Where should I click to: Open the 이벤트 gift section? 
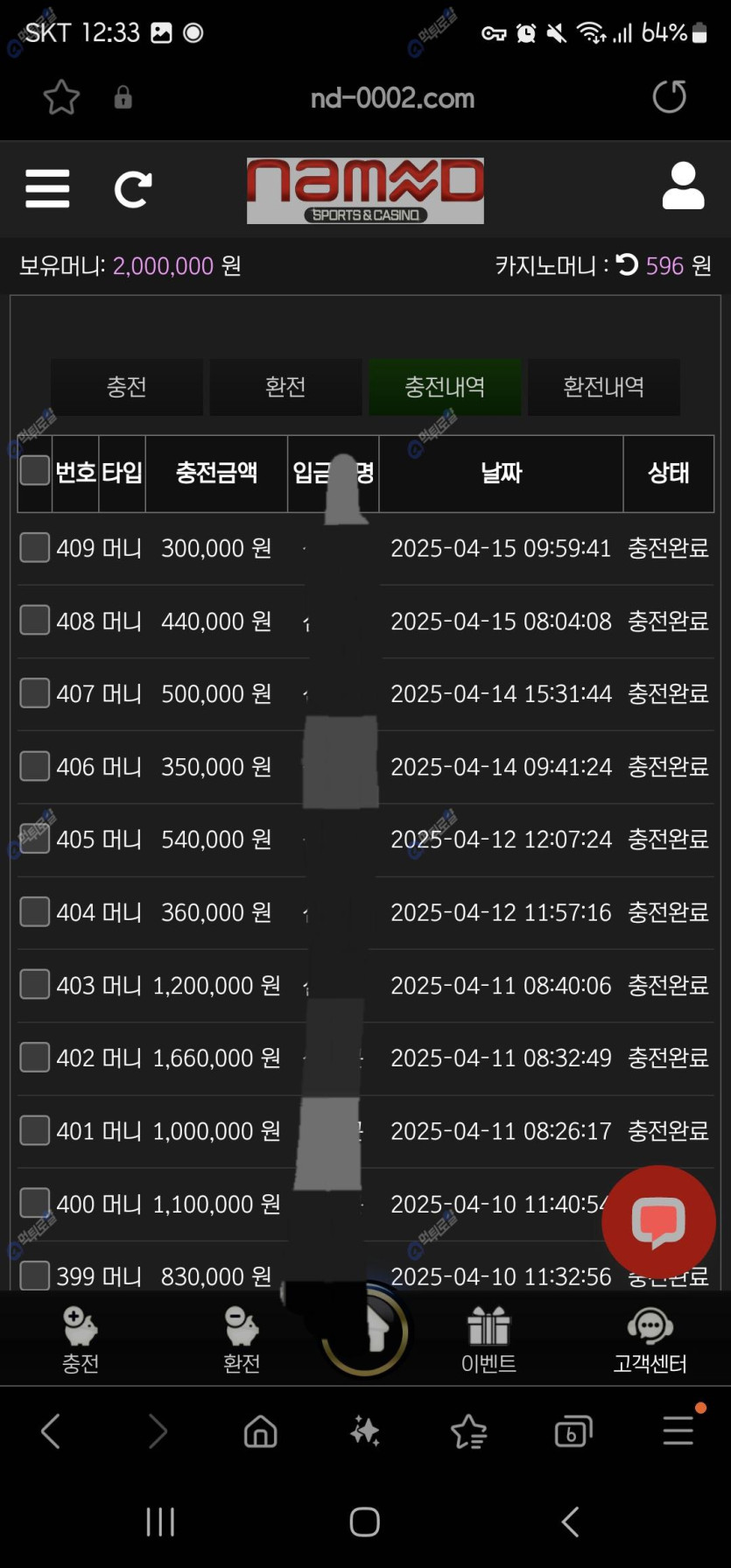click(489, 1339)
